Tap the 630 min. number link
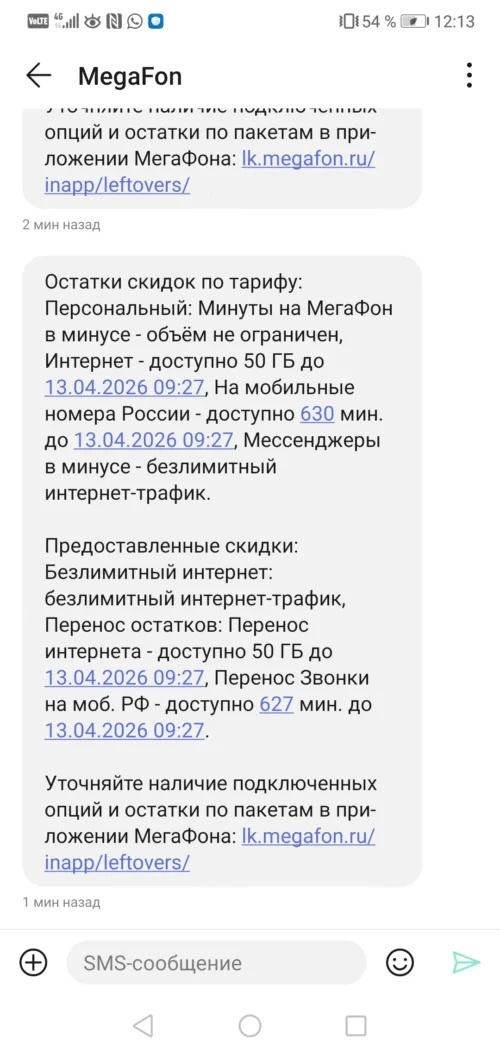This screenshot has width=500, height=1056. (317, 413)
